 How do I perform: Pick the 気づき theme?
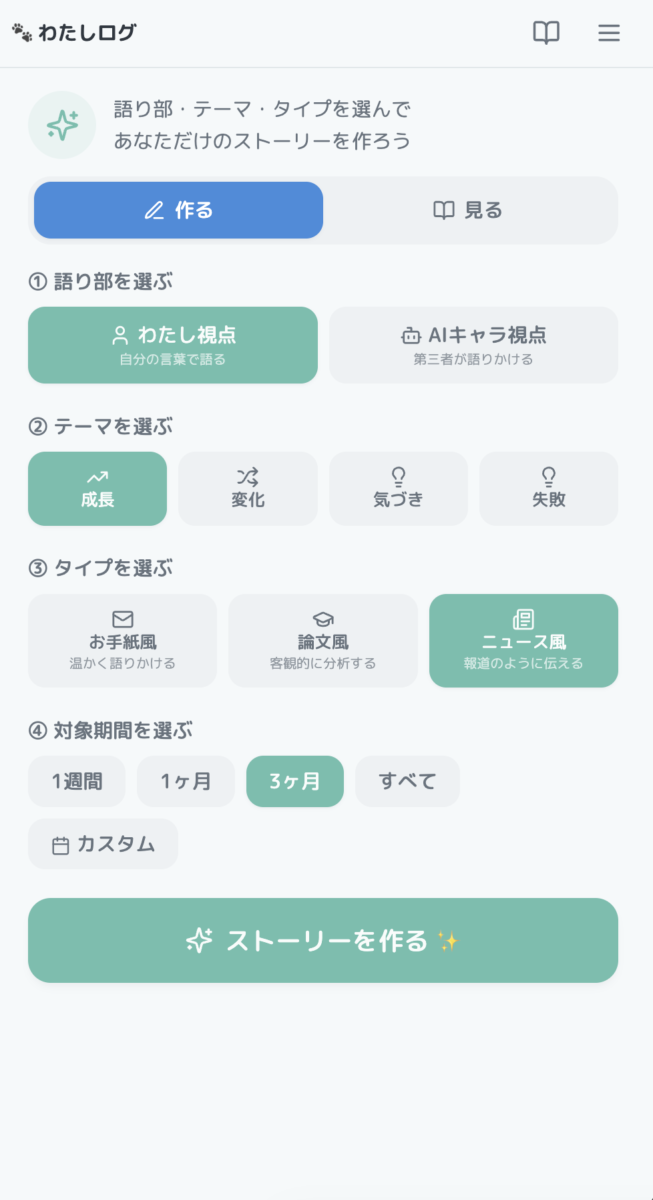[x=398, y=489]
